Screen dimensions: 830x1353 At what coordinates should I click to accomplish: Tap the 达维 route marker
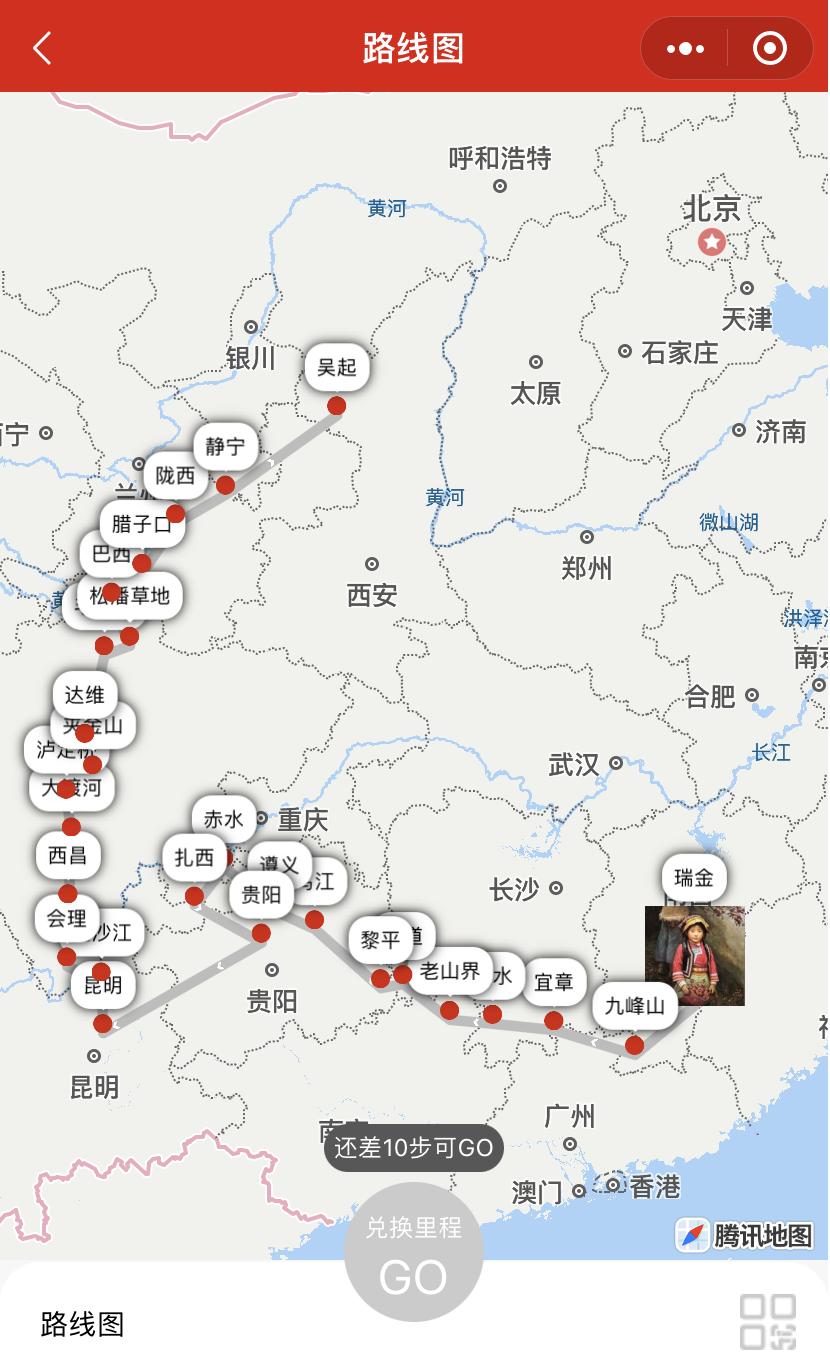pos(85,695)
